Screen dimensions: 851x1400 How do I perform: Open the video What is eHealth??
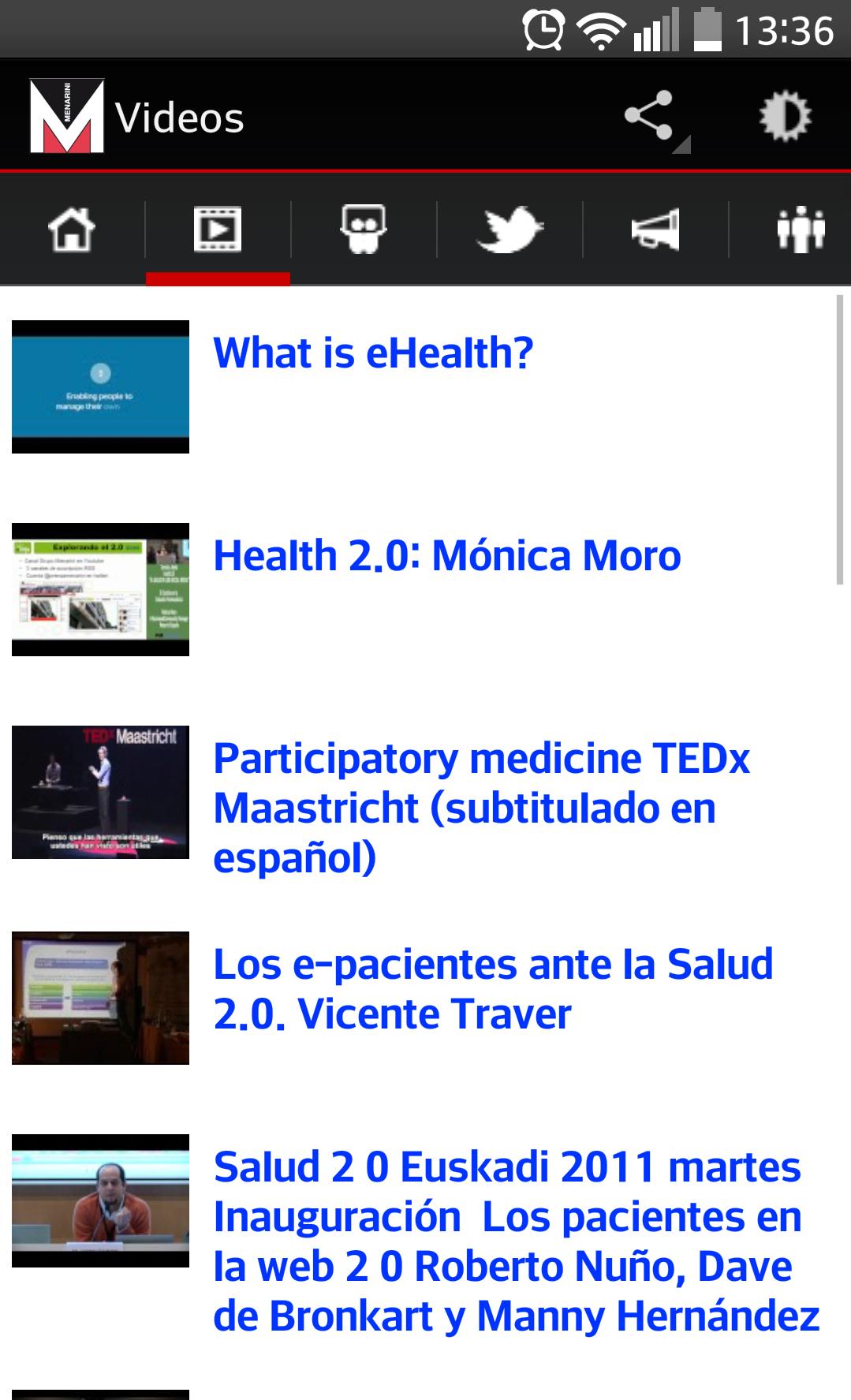373,353
